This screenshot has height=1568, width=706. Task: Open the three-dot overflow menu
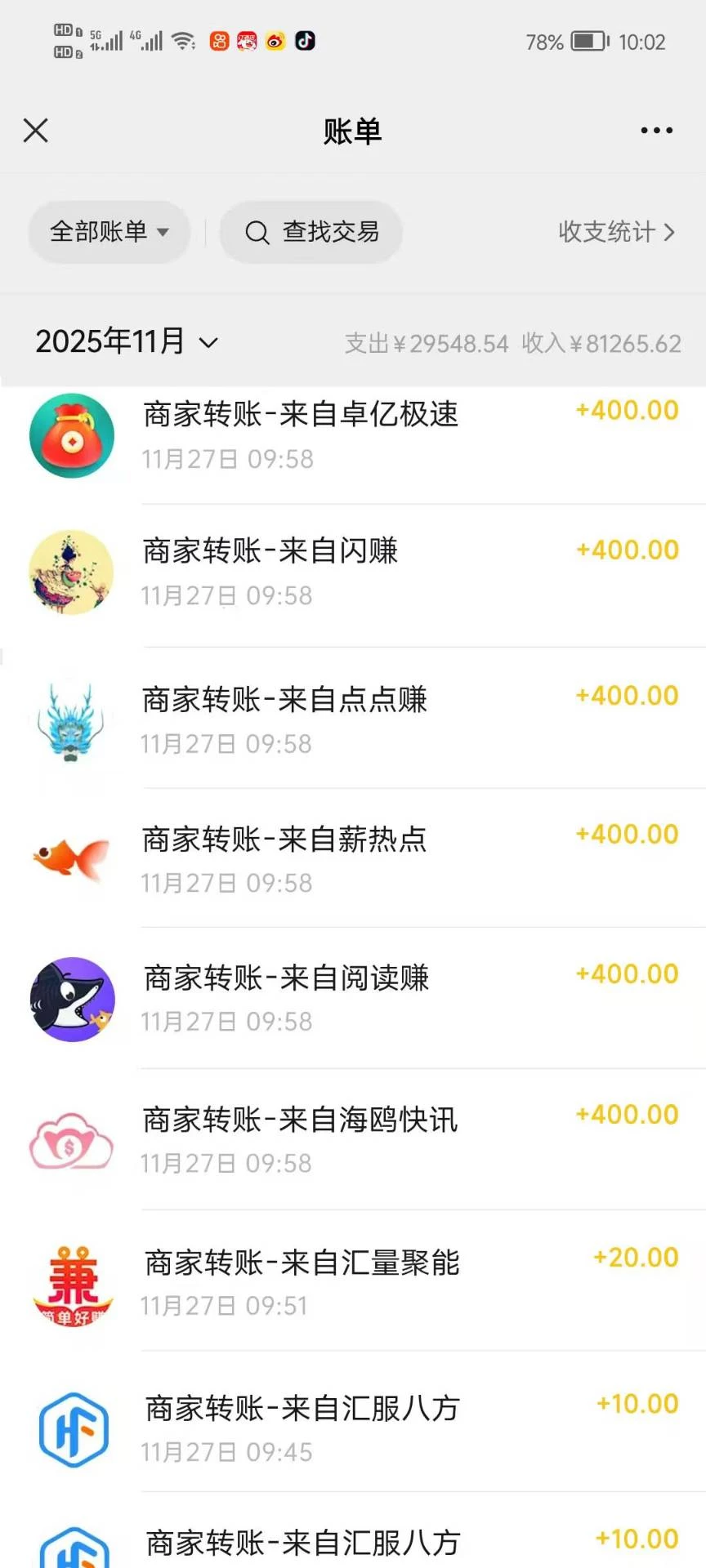pos(656,131)
